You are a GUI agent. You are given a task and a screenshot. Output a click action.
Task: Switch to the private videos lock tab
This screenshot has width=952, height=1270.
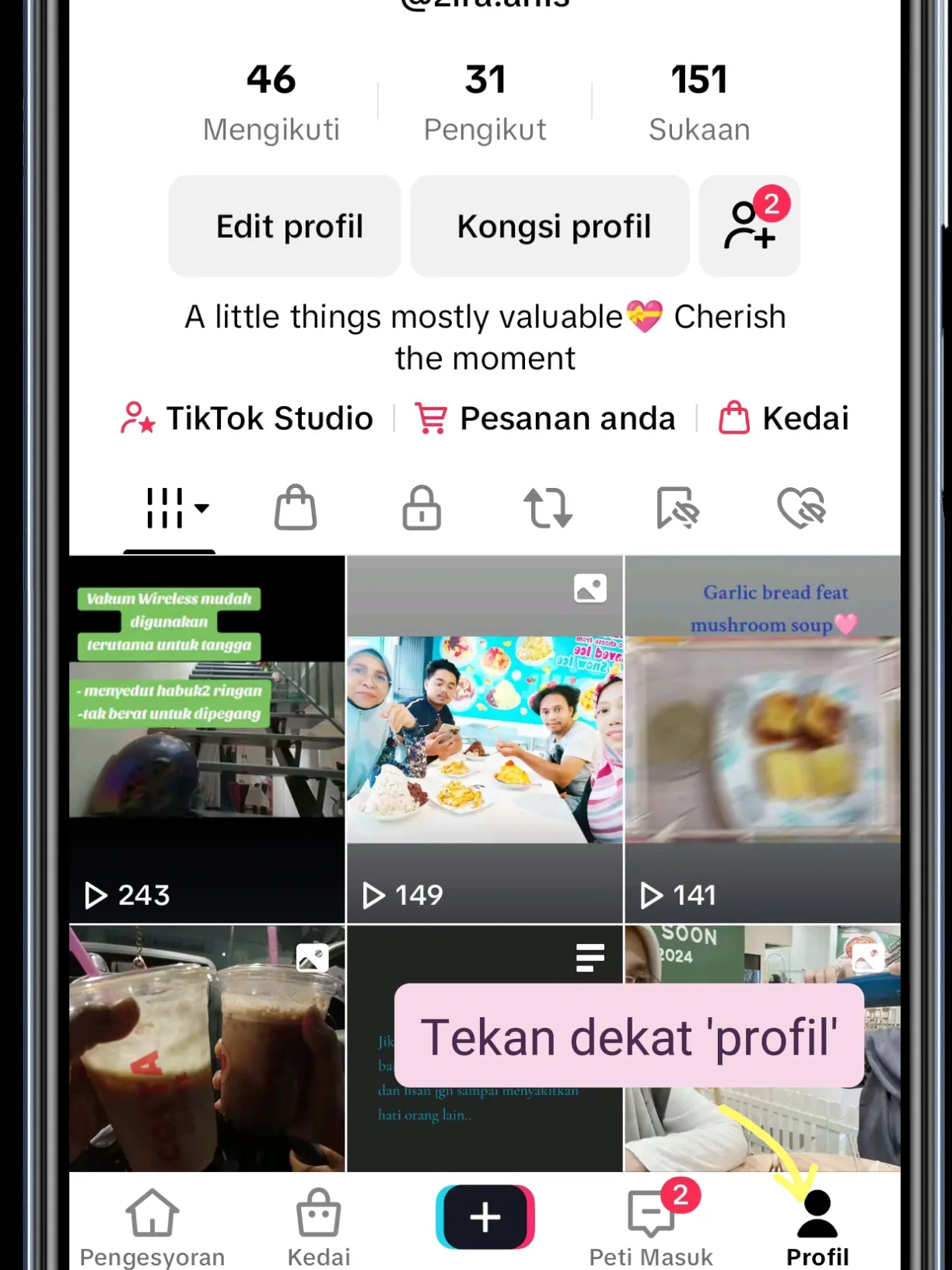(422, 508)
